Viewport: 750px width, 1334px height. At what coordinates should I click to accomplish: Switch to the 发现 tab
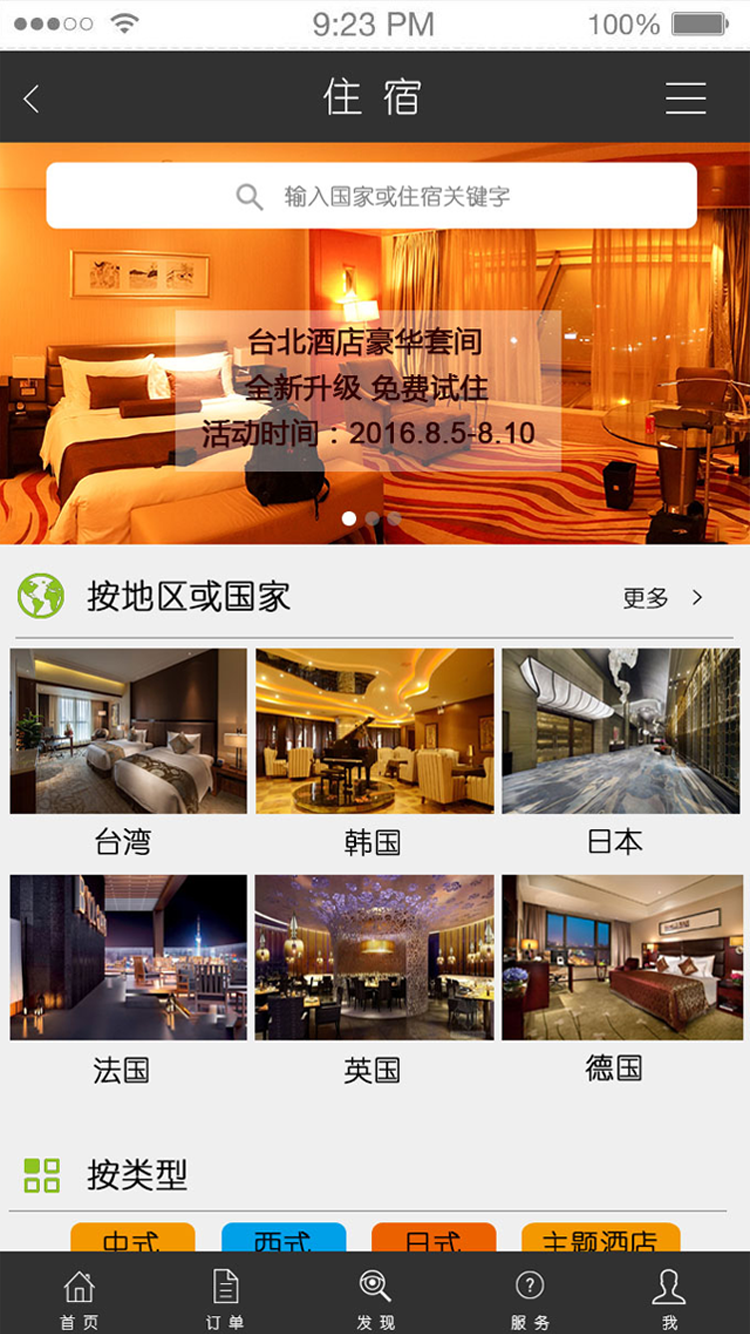[376, 1298]
